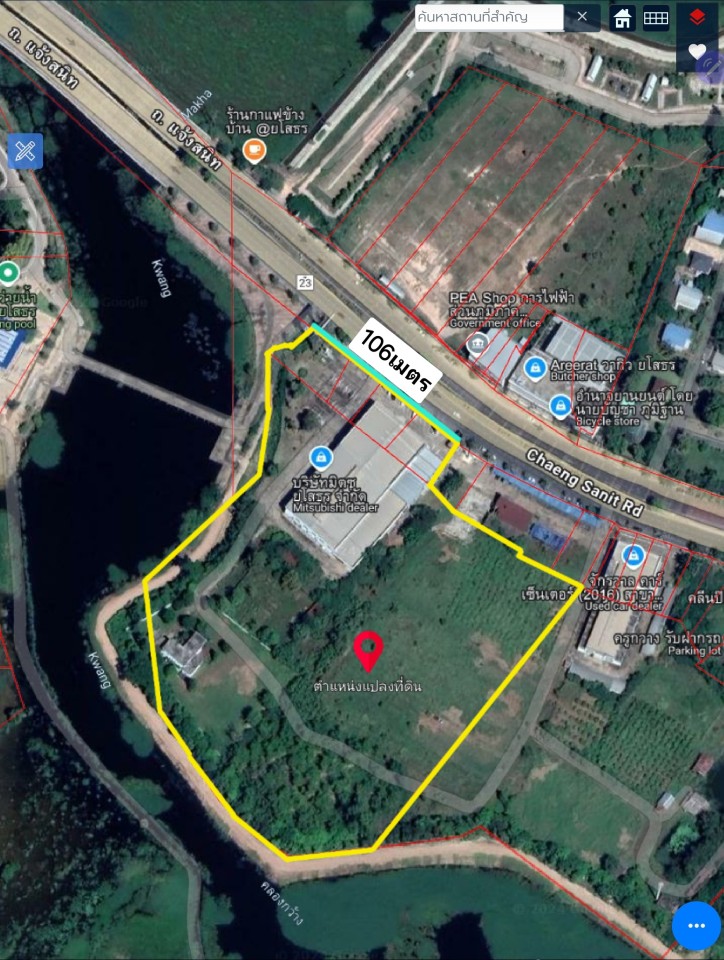Screen dimensions: 724x960
Task: Clear the search box with X
Action: [582, 17]
